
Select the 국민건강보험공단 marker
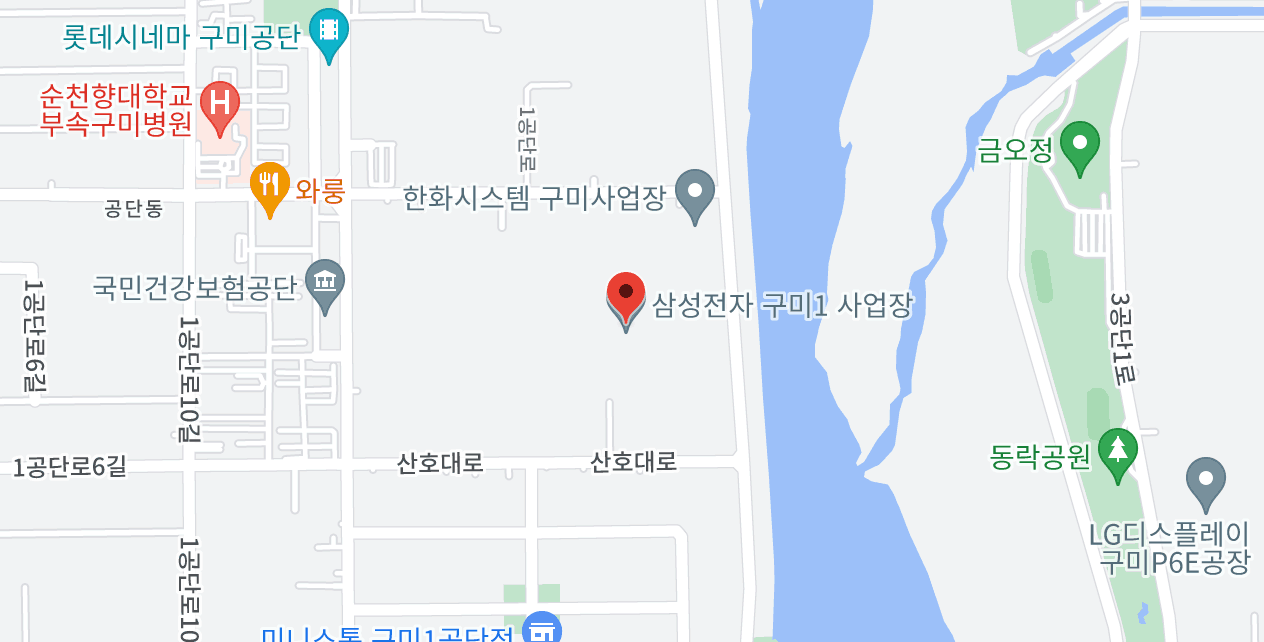[325, 281]
